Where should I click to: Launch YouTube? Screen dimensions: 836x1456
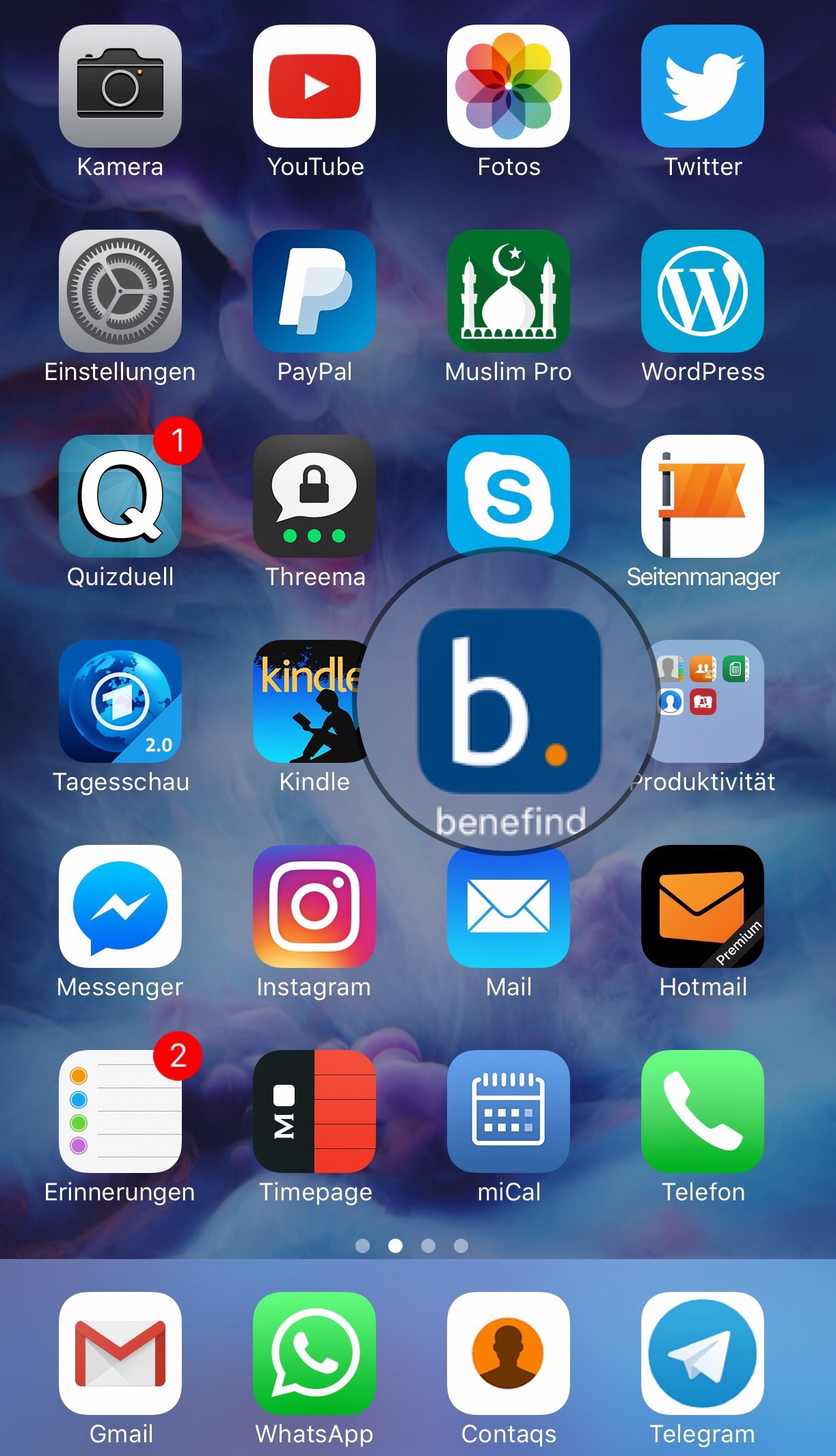pyautogui.click(x=314, y=86)
